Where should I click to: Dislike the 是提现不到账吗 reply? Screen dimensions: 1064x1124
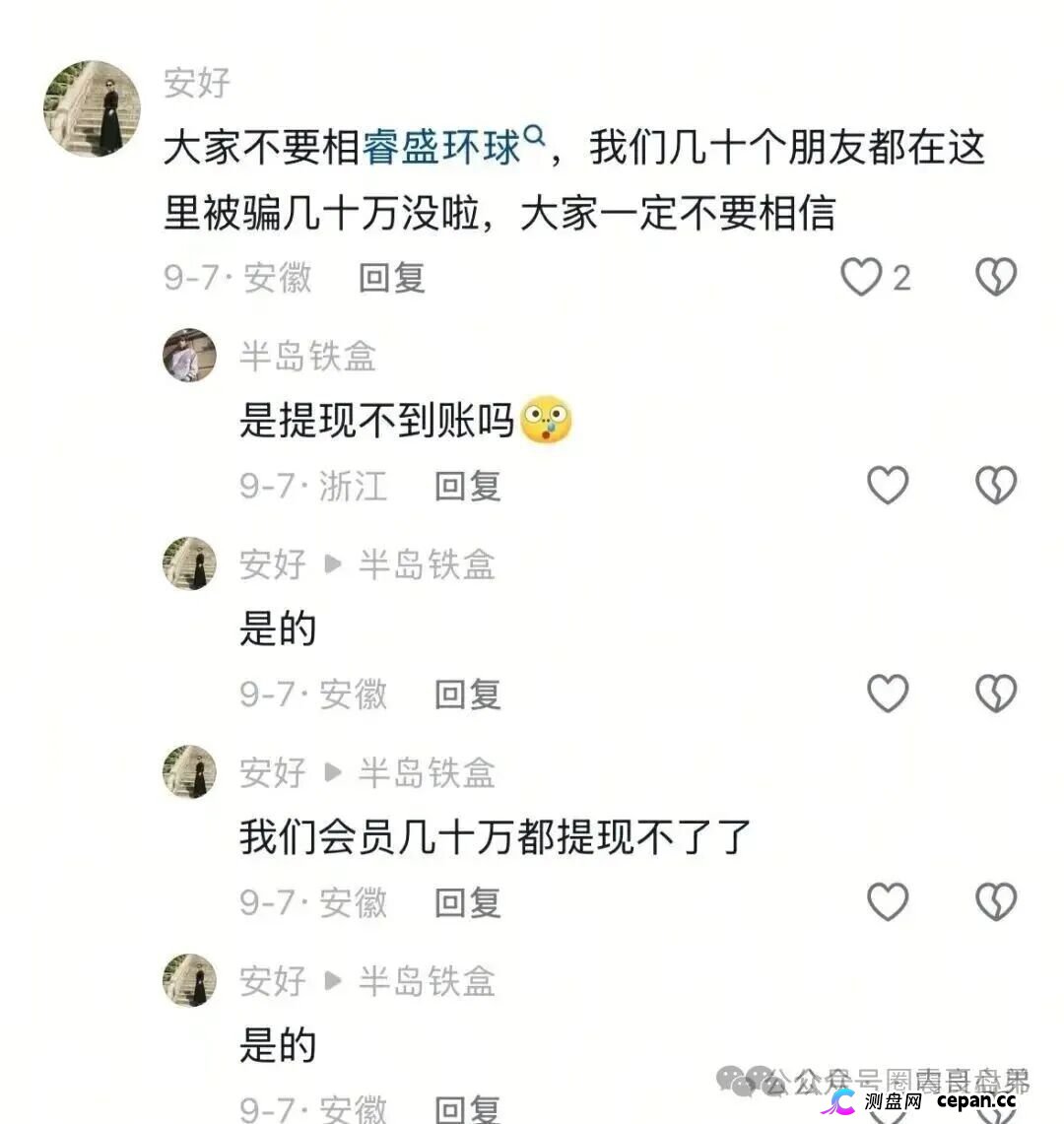[997, 484]
